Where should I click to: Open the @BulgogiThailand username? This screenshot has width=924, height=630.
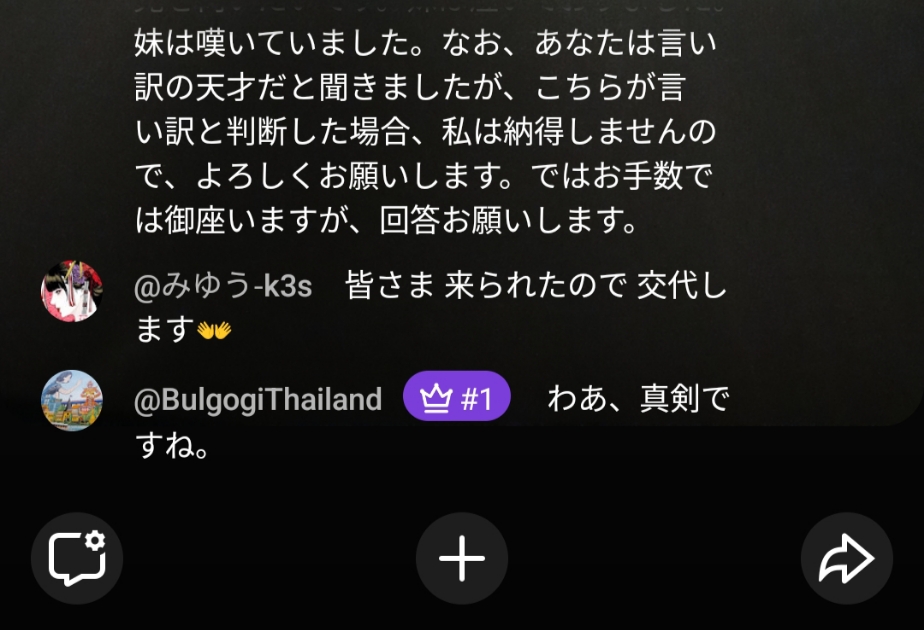tap(258, 400)
